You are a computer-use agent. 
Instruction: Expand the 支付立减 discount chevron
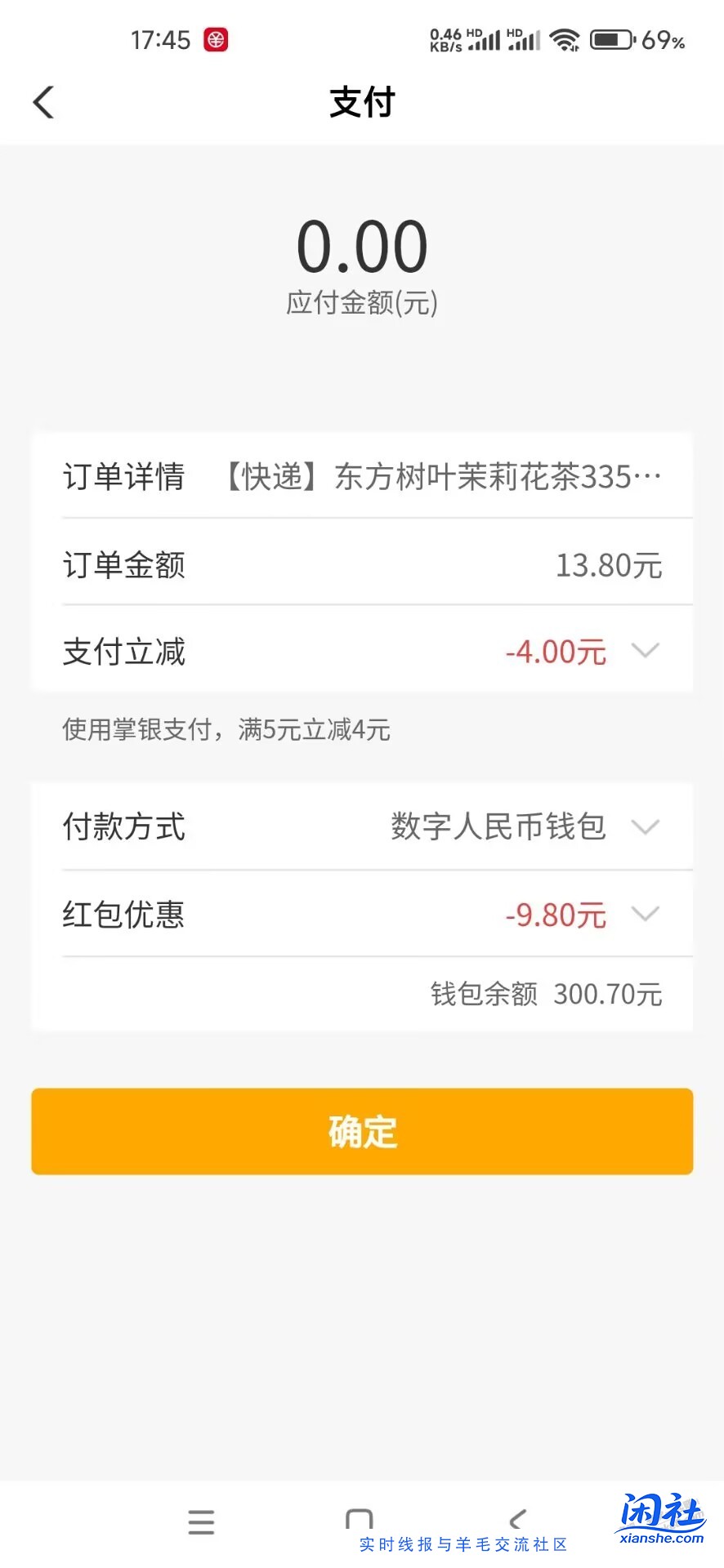(x=646, y=651)
